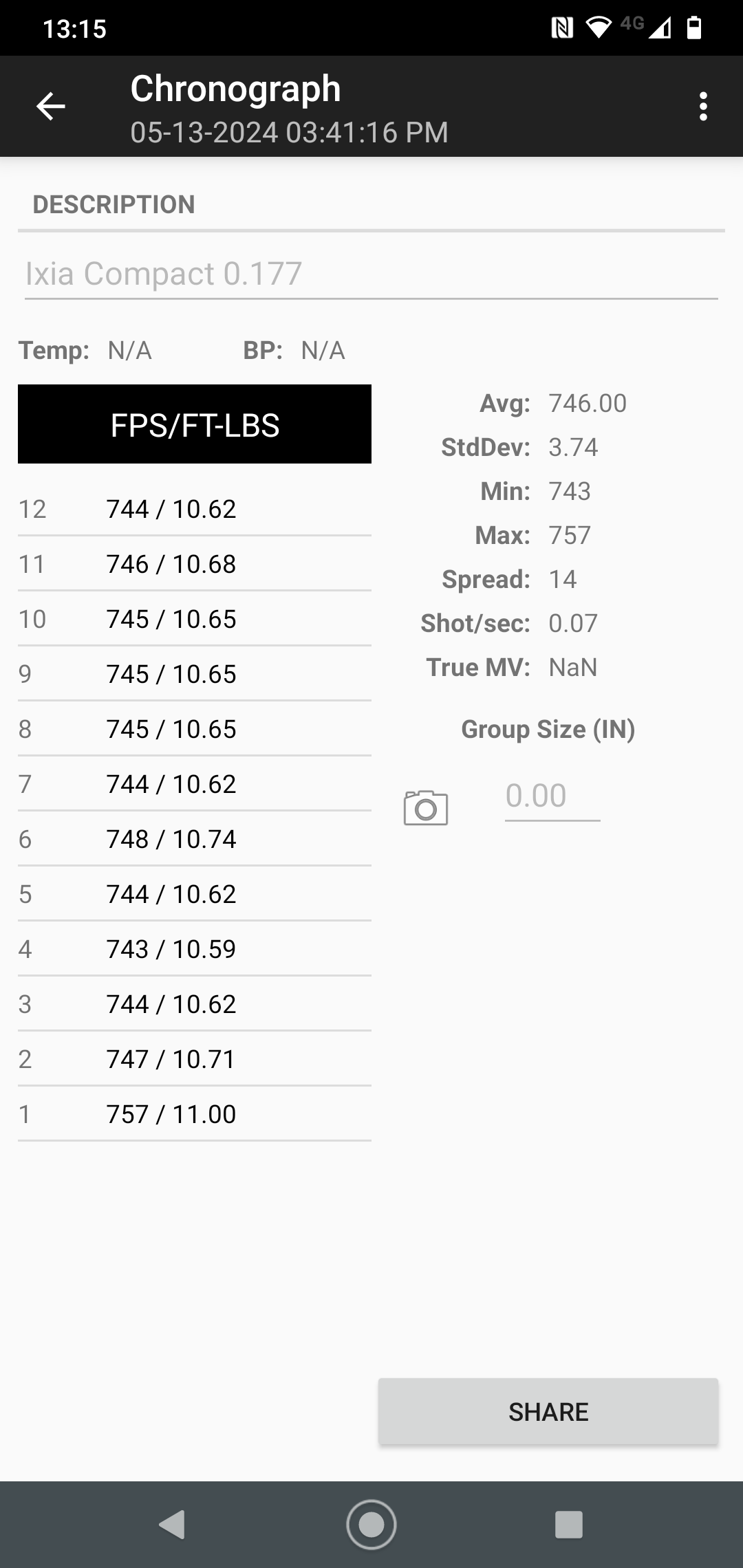Select shot 6 with 748 FPS
The image size is (743, 1568).
(194, 840)
